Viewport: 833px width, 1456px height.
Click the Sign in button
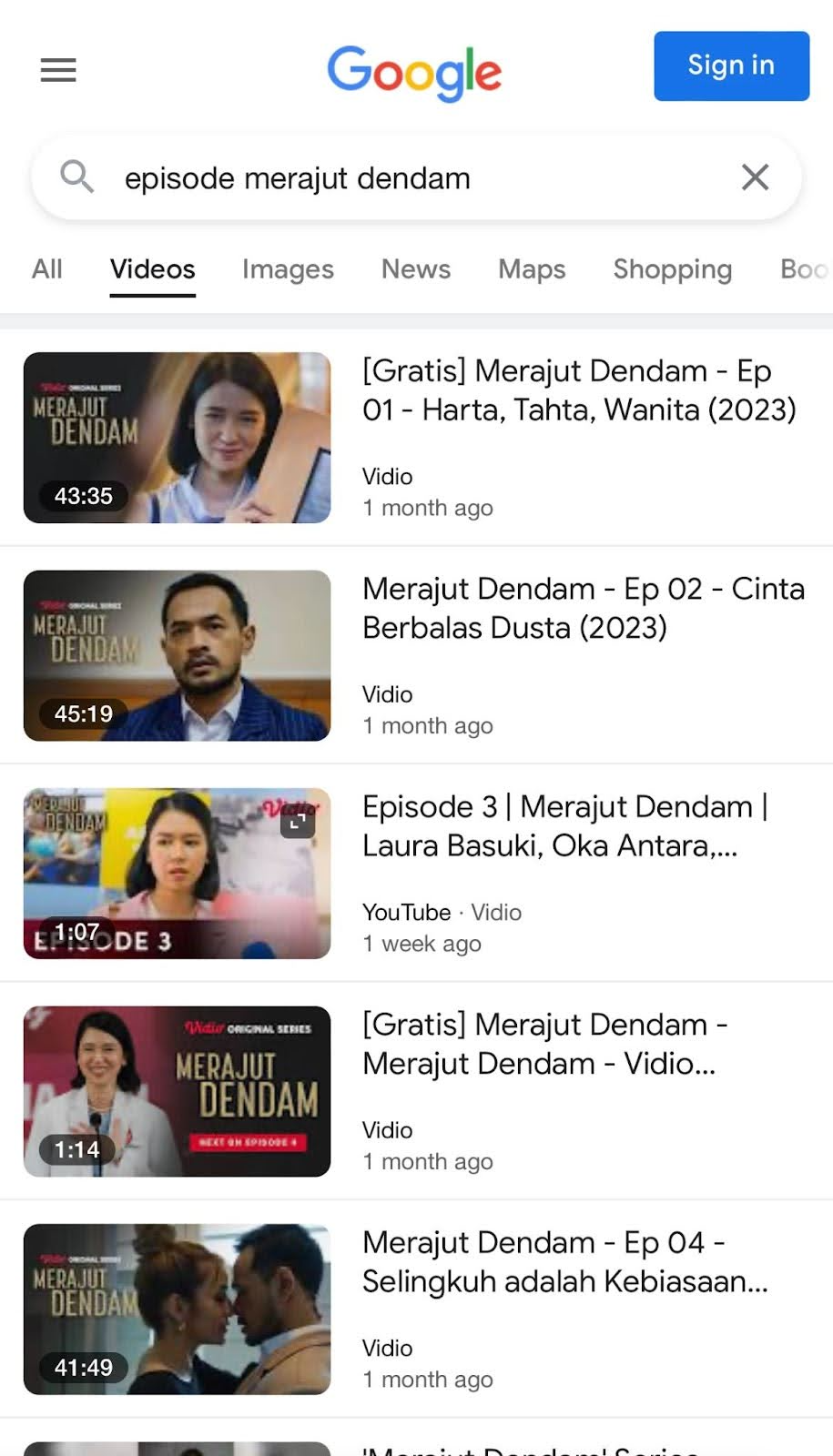[731, 66]
